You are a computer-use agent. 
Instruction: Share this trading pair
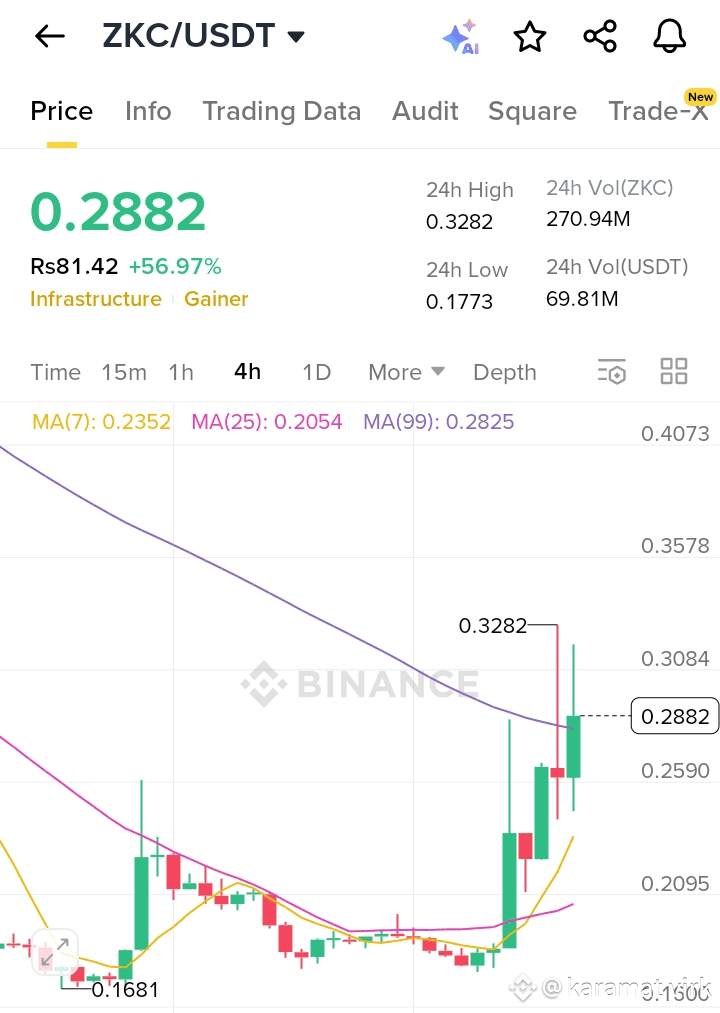tap(599, 37)
